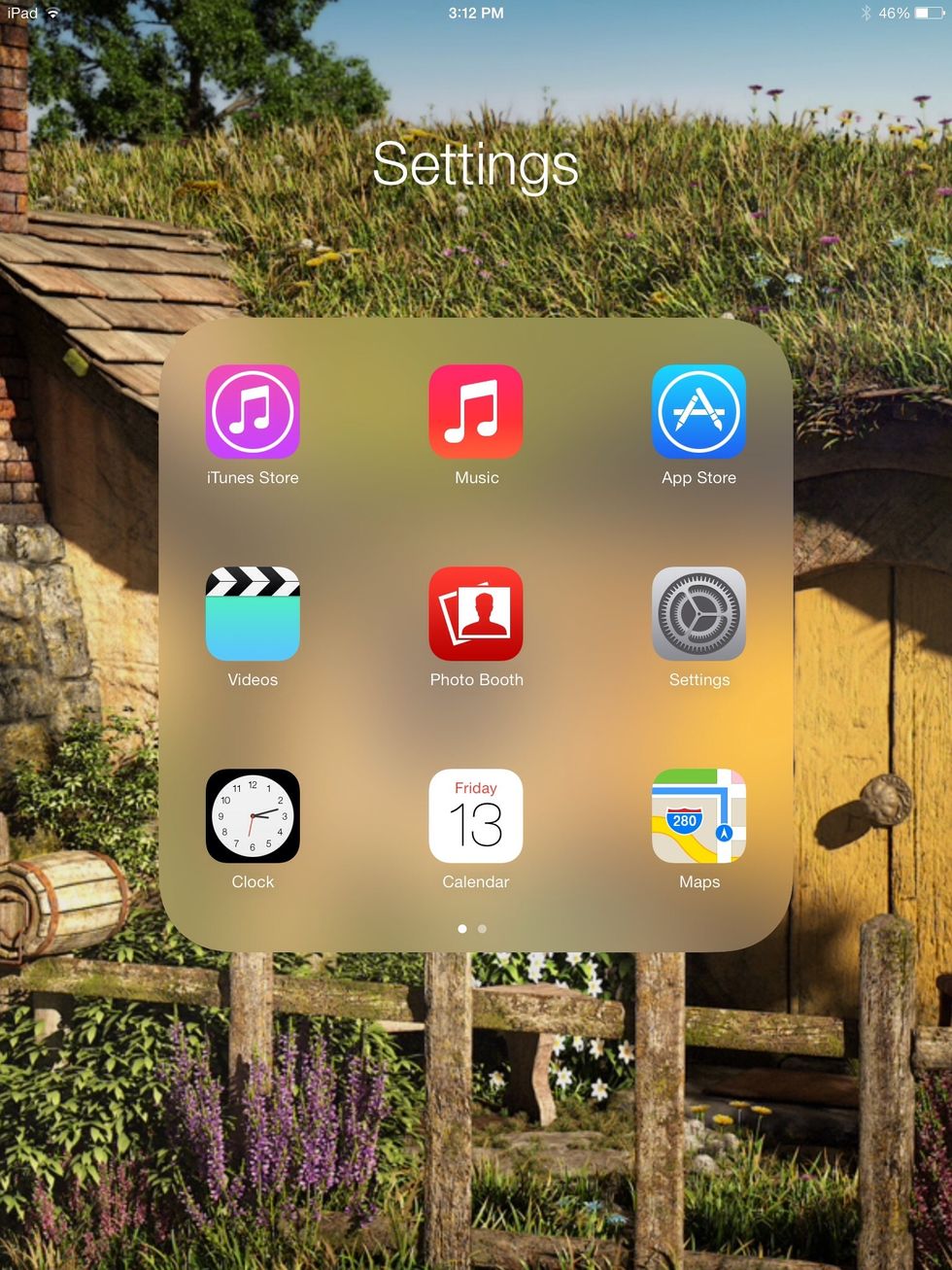Launch Photo Booth
This screenshot has height=1270, width=952.
(x=476, y=614)
